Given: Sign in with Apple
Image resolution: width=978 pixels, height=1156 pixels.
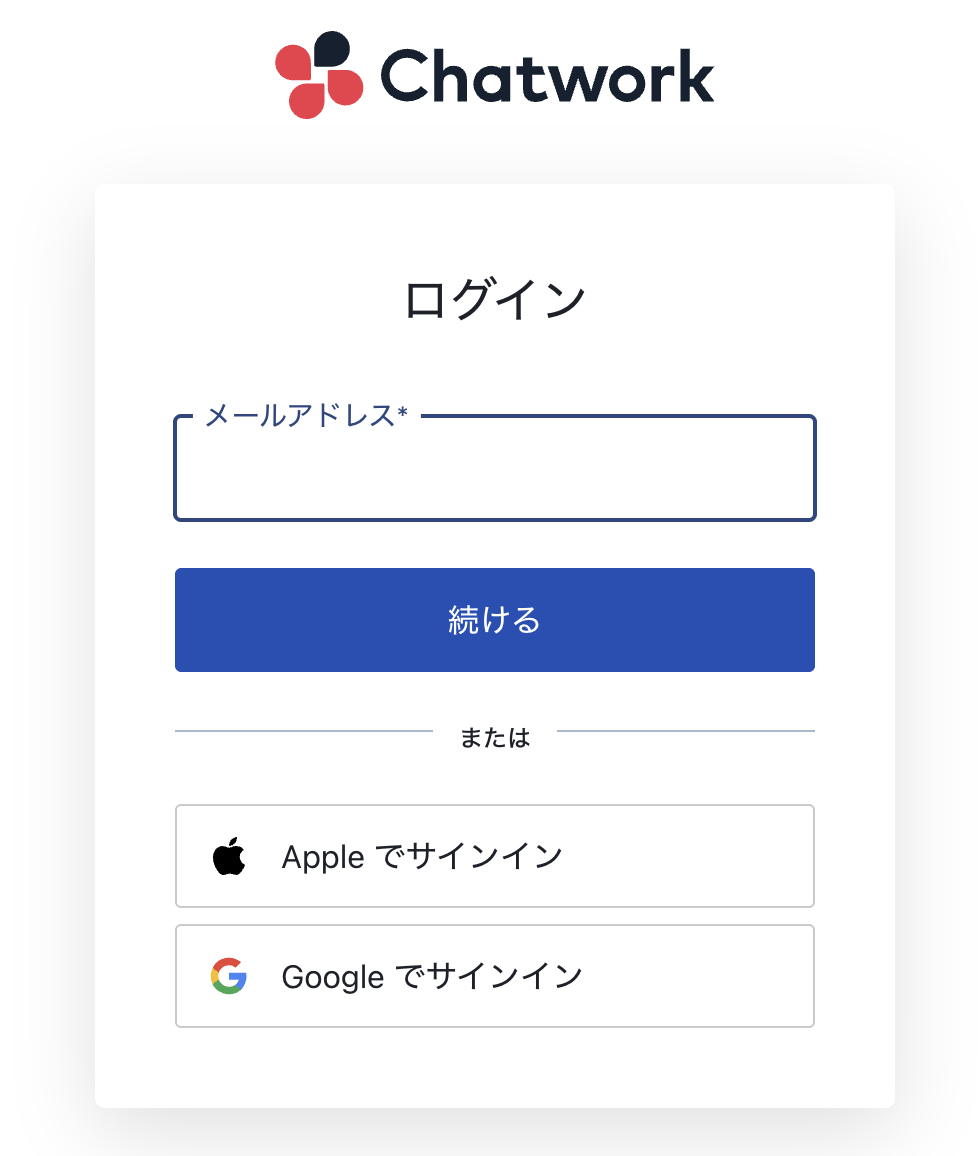Looking at the screenshot, I should (494, 856).
